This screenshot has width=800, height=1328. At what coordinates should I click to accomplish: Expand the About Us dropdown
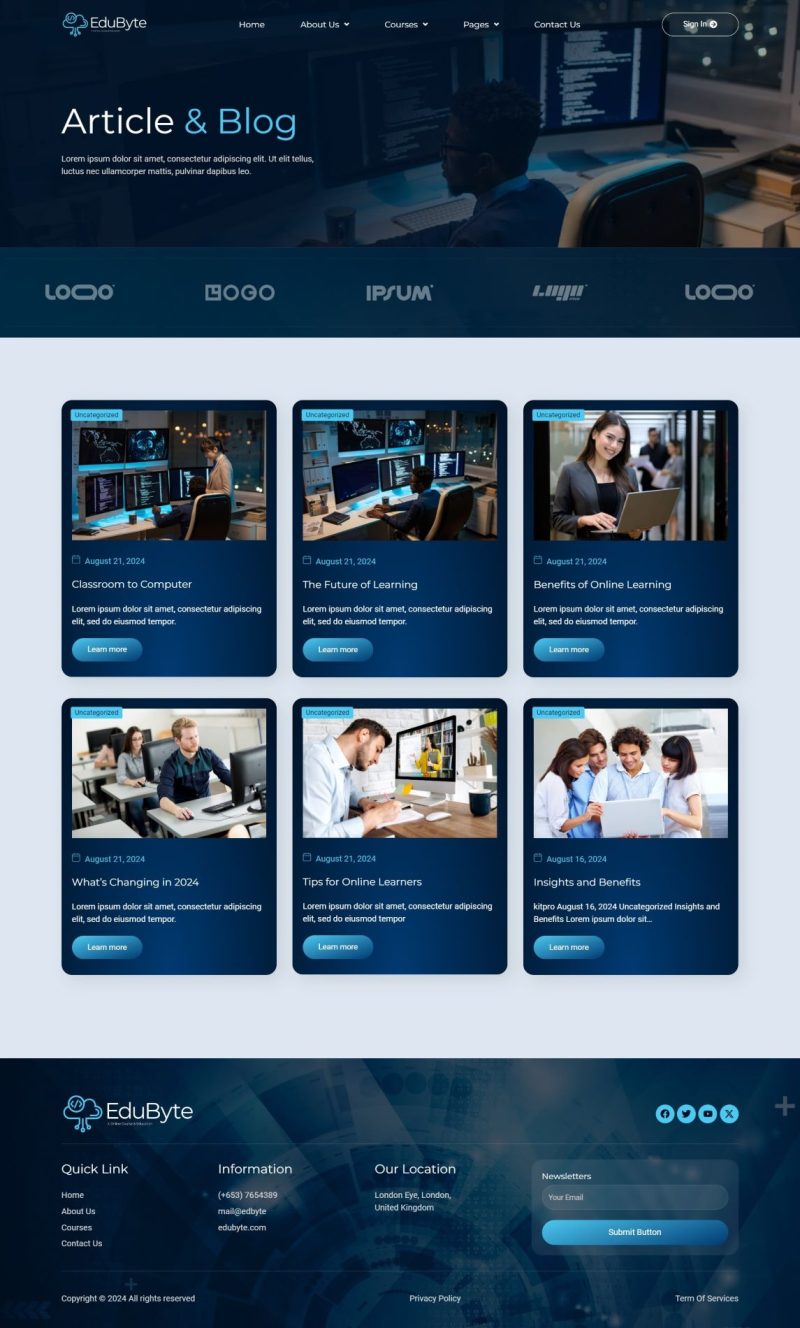coord(324,24)
